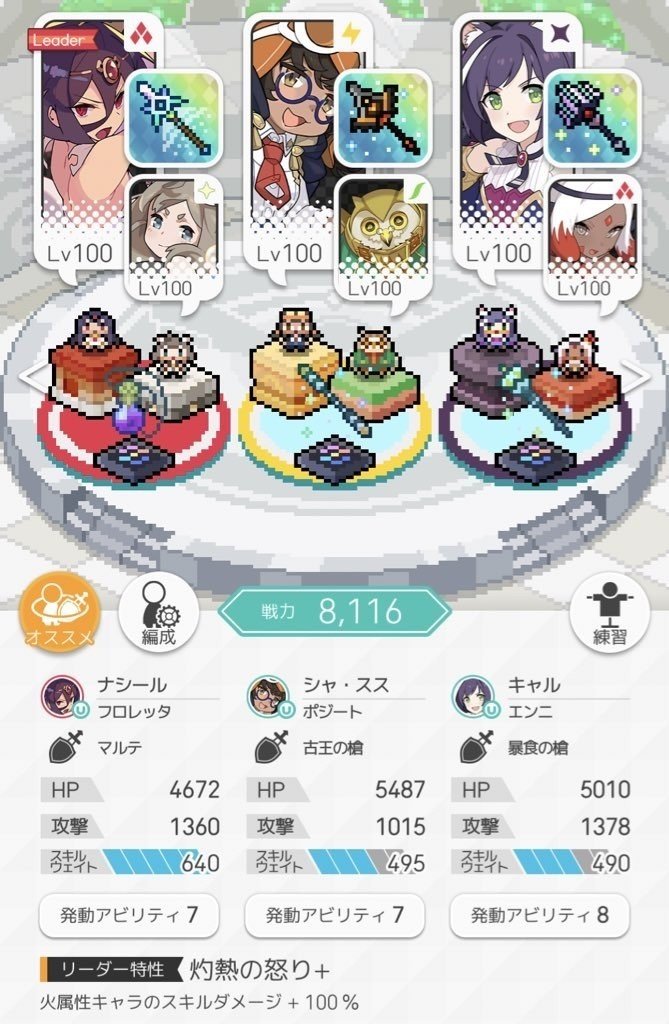Select the white-haired unison character slot
Screen dimensions: 669x1024
[590, 230]
